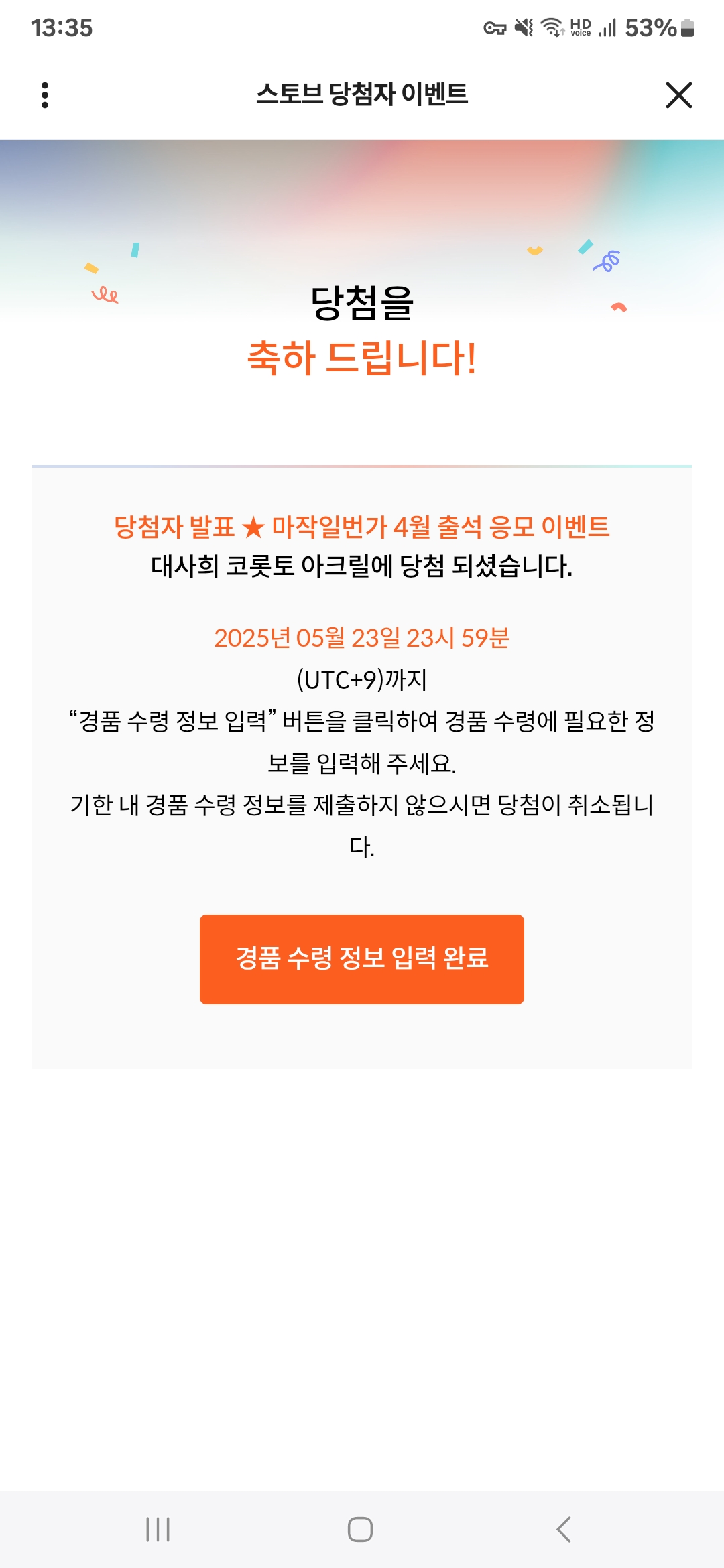724x1568 pixels.
Task: Open the recent apps view
Action: click(158, 1529)
